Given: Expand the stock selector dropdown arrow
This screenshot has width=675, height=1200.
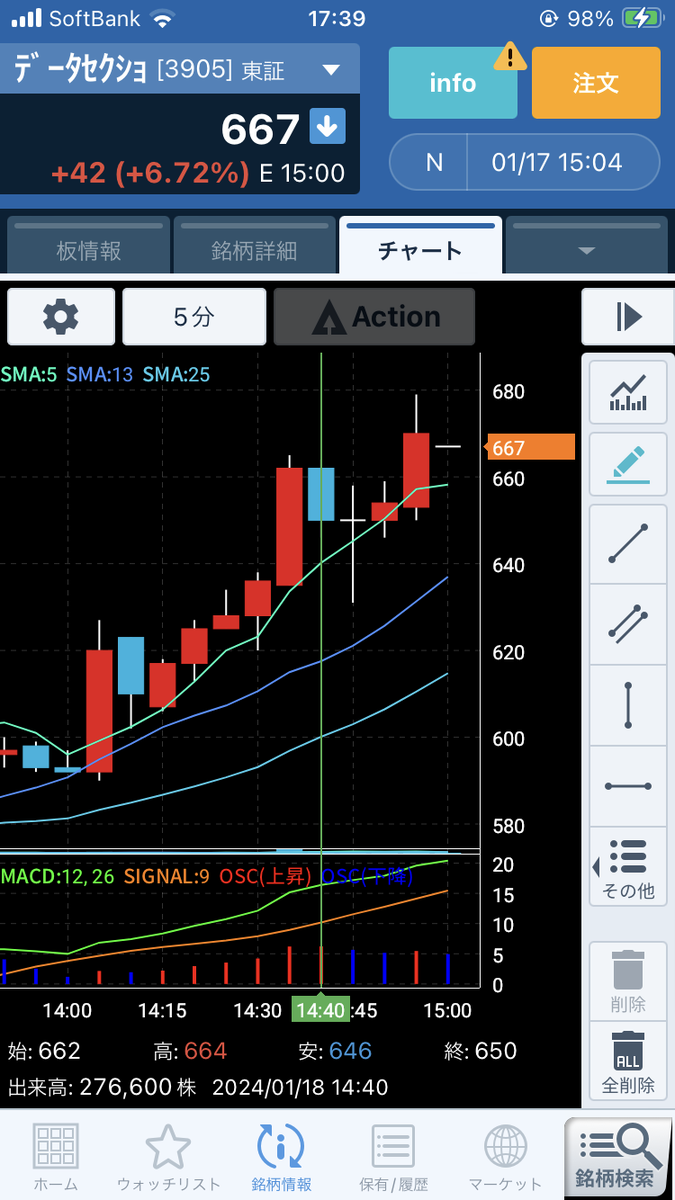Looking at the screenshot, I should pos(331,70).
